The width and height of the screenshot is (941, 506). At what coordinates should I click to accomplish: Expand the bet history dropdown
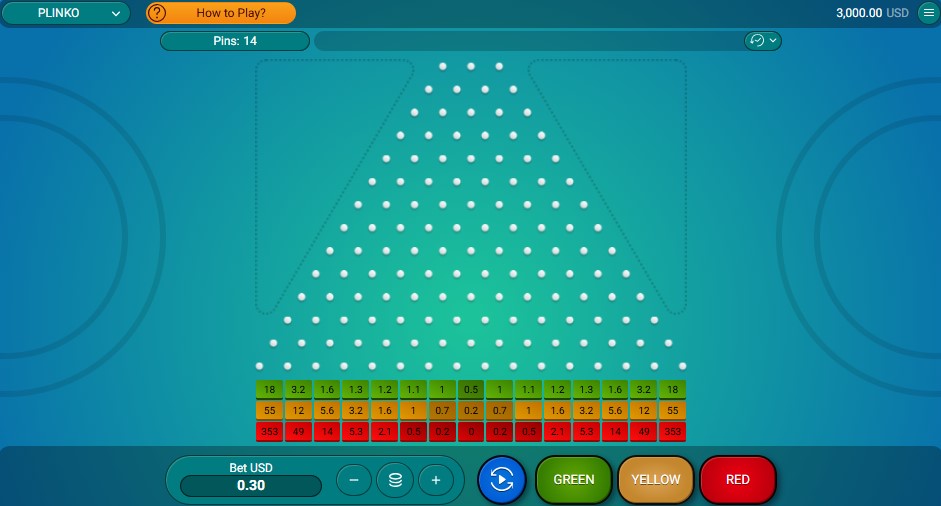(762, 41)
